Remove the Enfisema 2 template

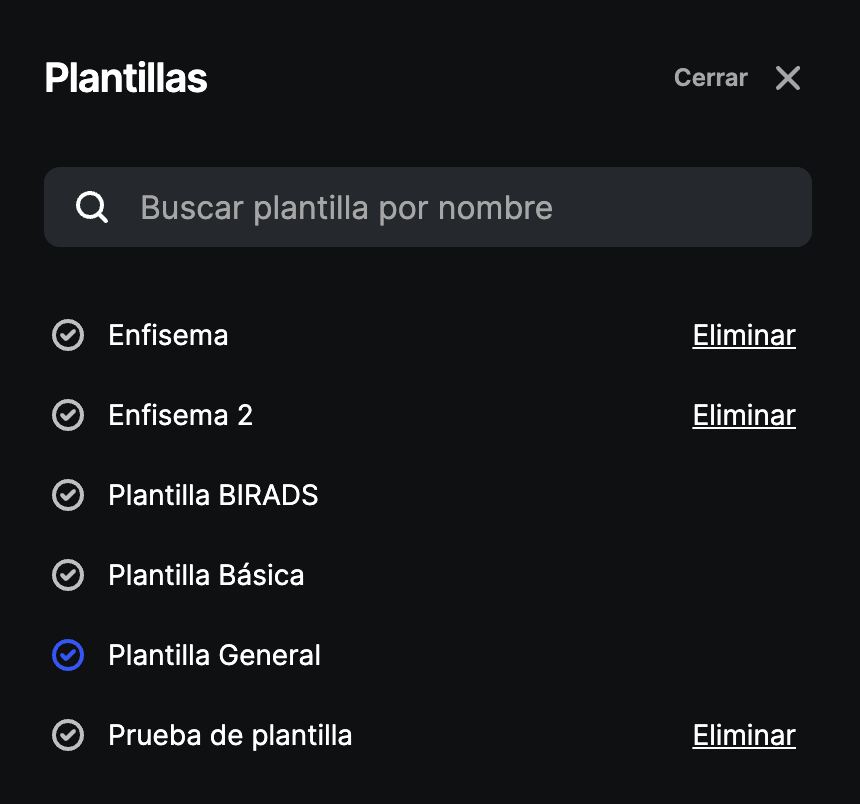point(744,415)
